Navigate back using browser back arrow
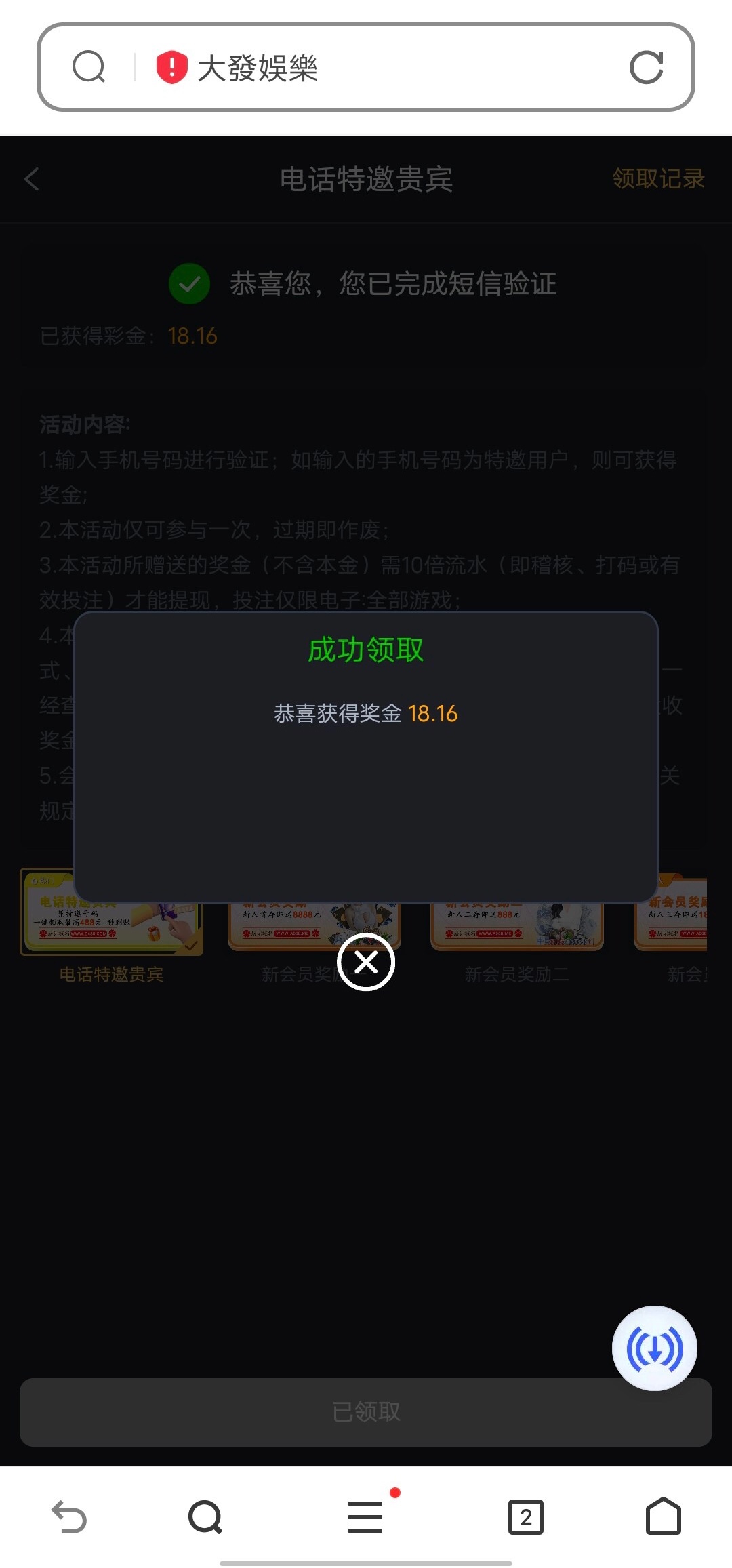732x1568 pixels. [x=69, y=1517]
